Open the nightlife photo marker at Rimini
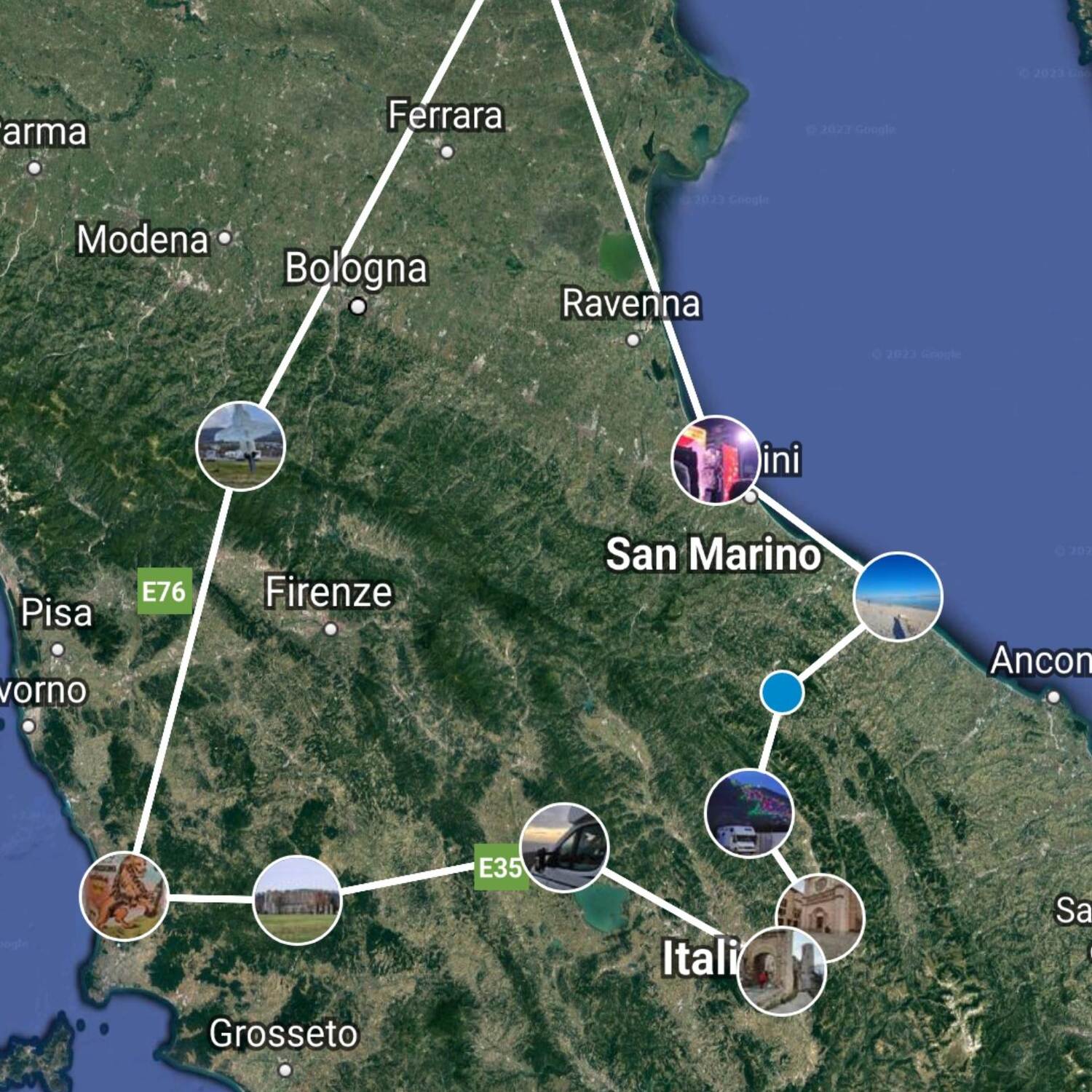The width and height of the screenshot is (1092, 1092). point(715,460)
